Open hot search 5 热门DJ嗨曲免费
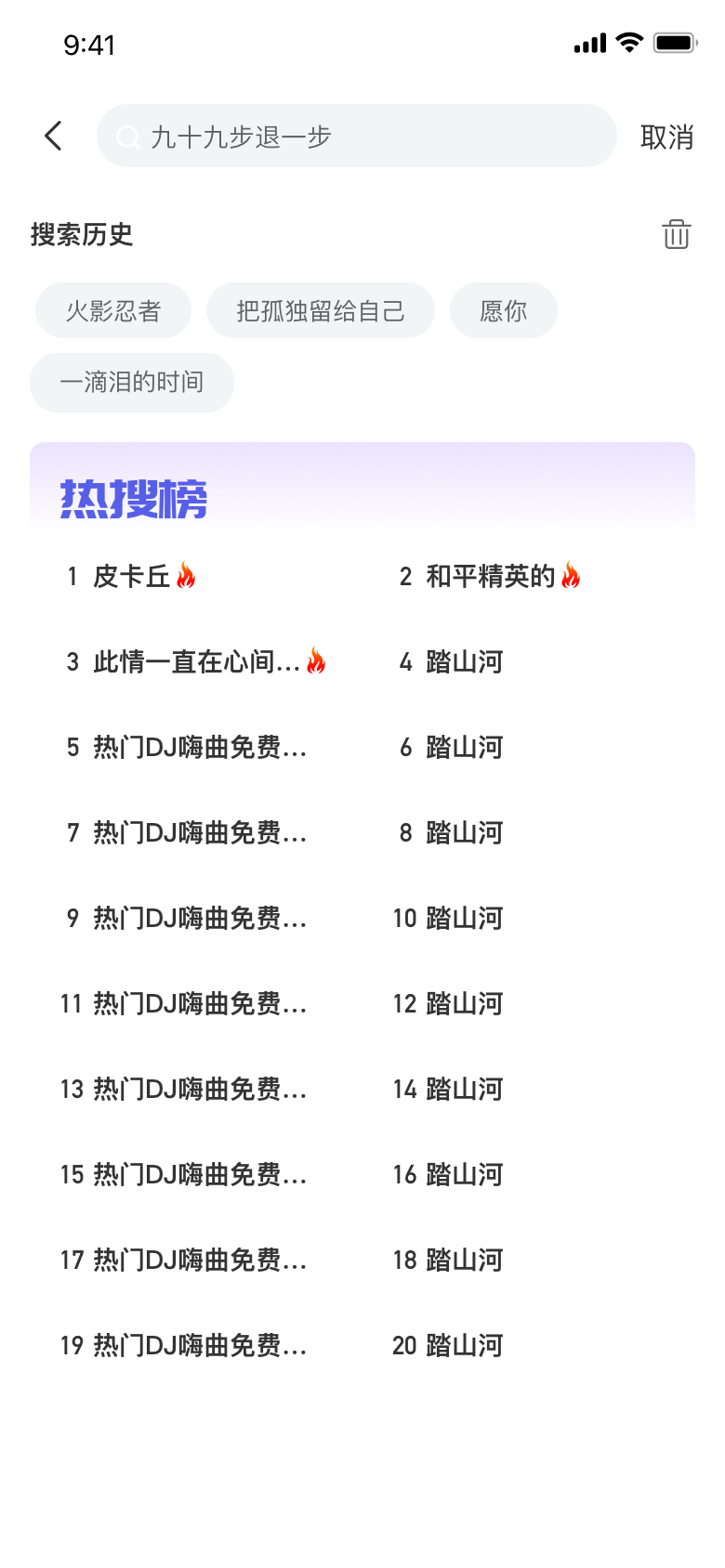 [x=199, y=748]
